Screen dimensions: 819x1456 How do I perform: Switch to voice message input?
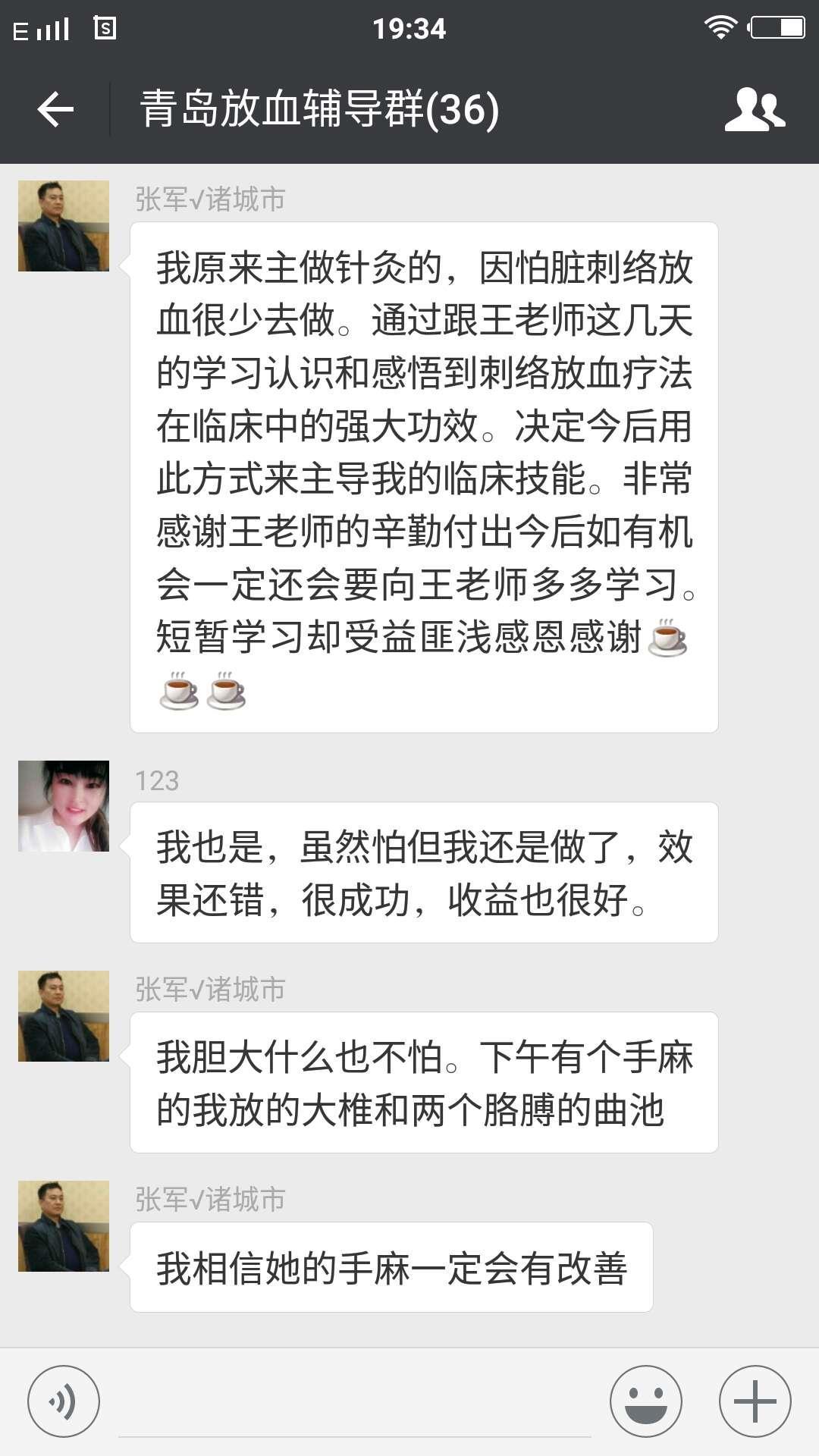pyautogui.click(x=64, y=1401)
